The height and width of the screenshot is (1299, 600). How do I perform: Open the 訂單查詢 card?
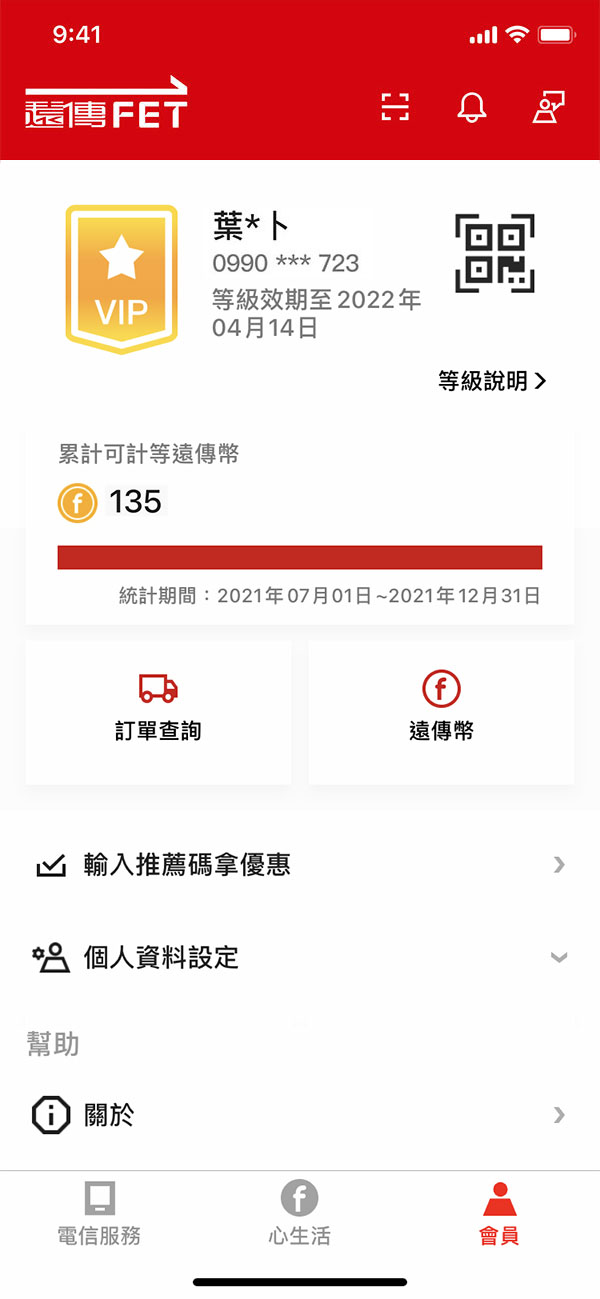158,711
